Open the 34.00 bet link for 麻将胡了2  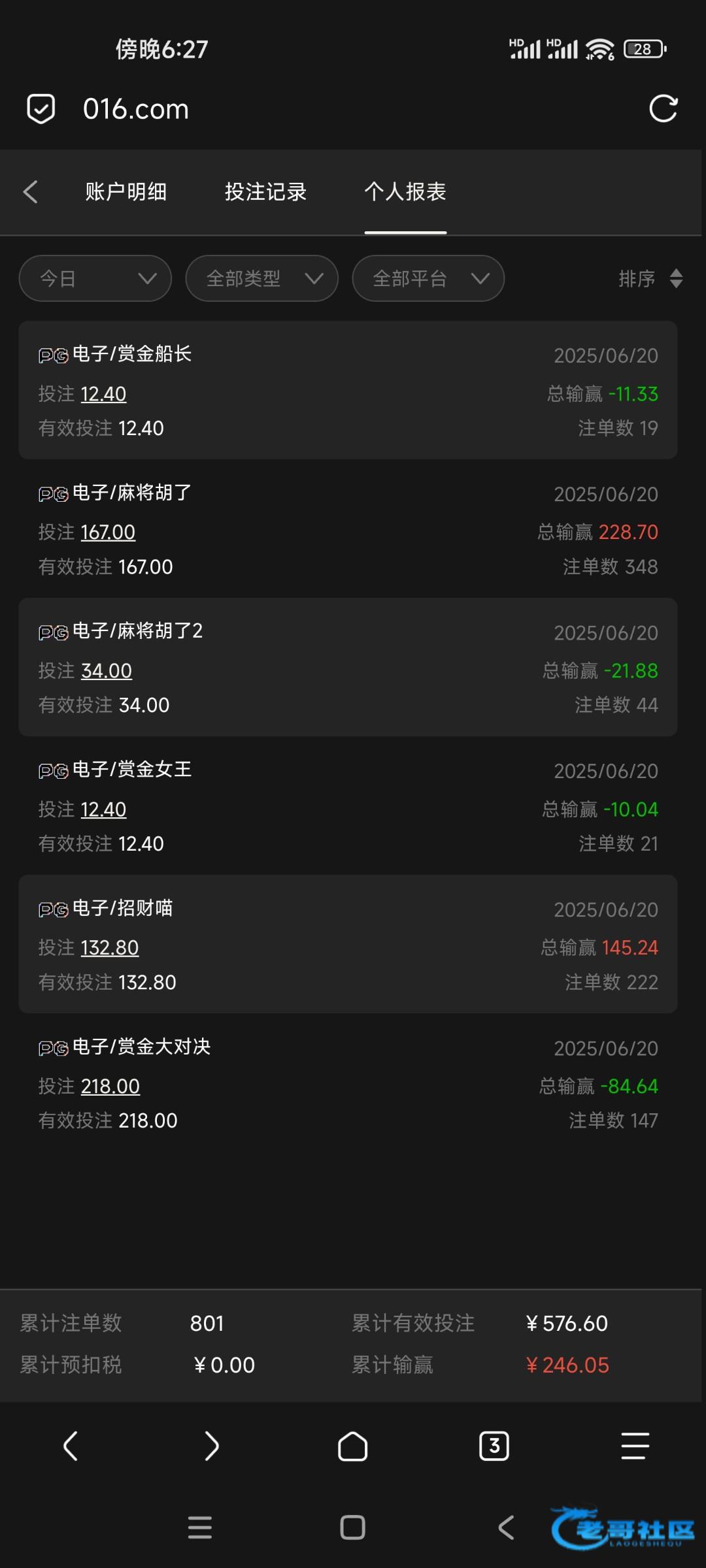(x=107, y=671)
